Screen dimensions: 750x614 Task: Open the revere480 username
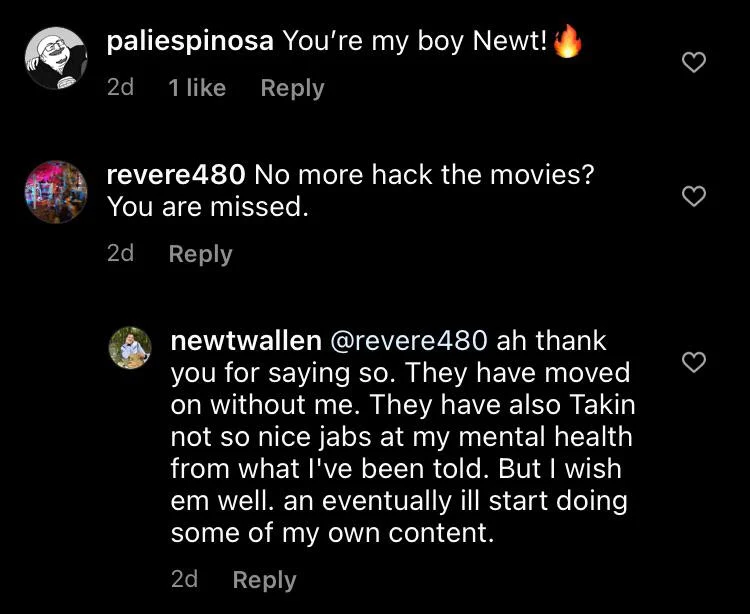(176, 174)
